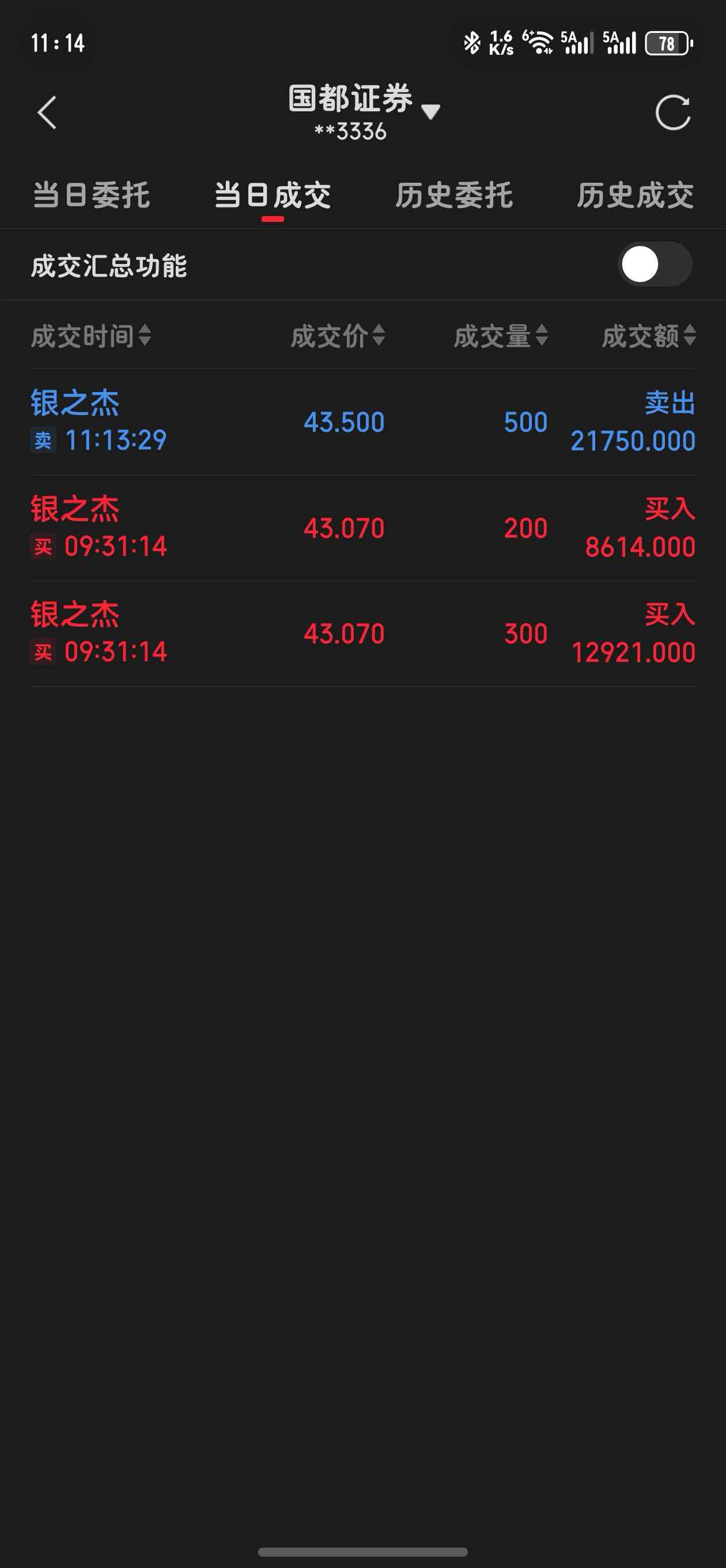Sort trades by 成交价
Viewport: 726px width, 1568px height.
pyautogui.click(x=338, y=336)
